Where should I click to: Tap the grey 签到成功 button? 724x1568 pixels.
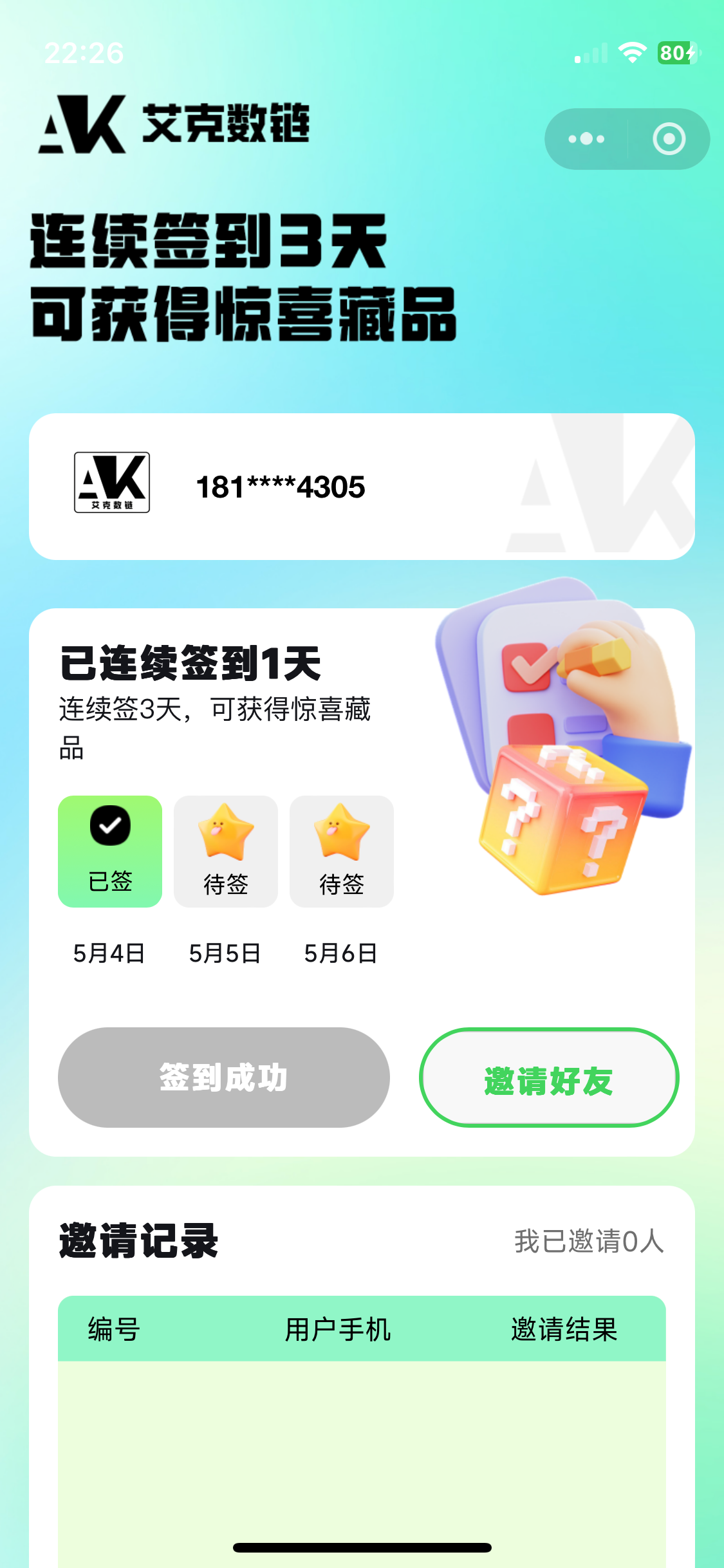(x=223, y=1077)
